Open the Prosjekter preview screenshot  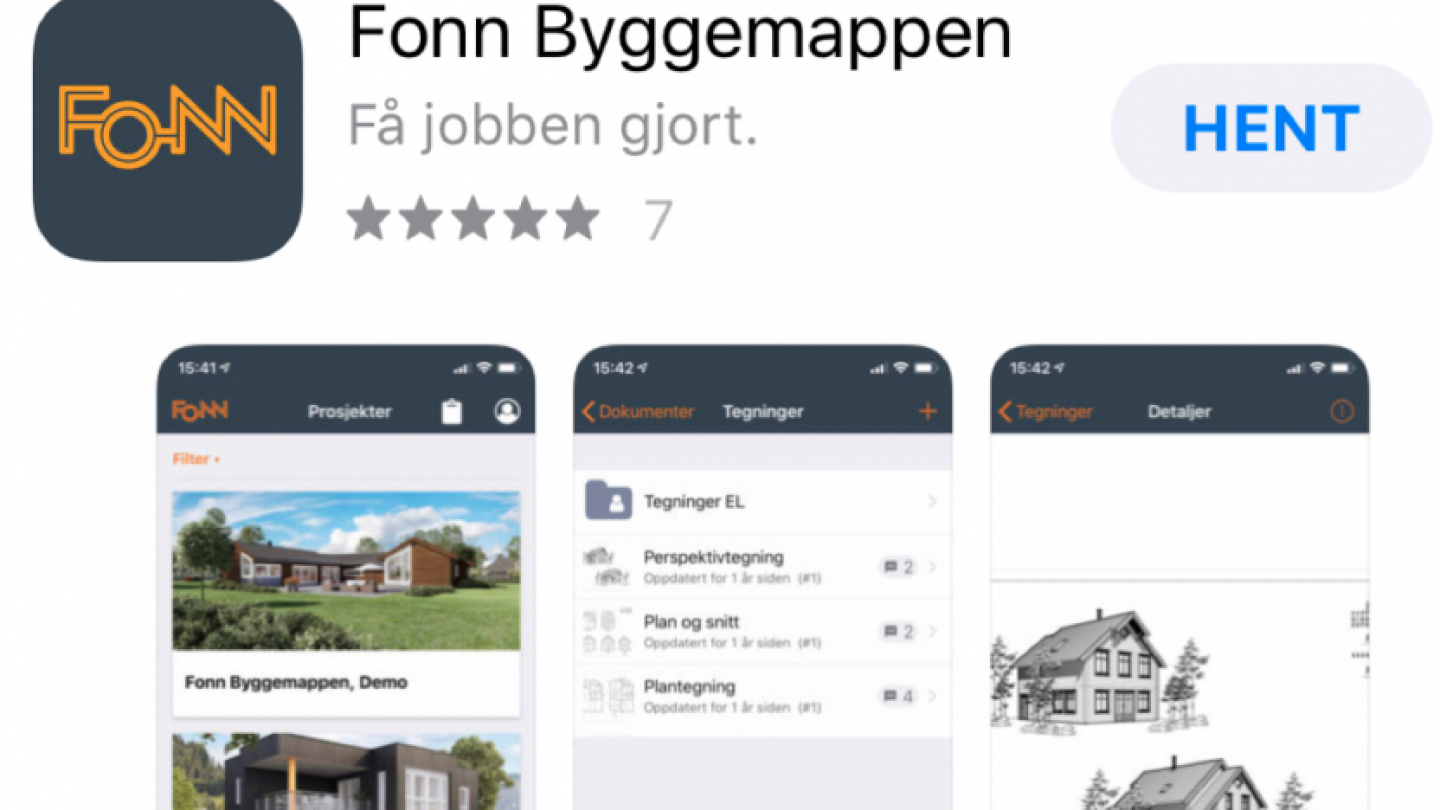[346, 580]
